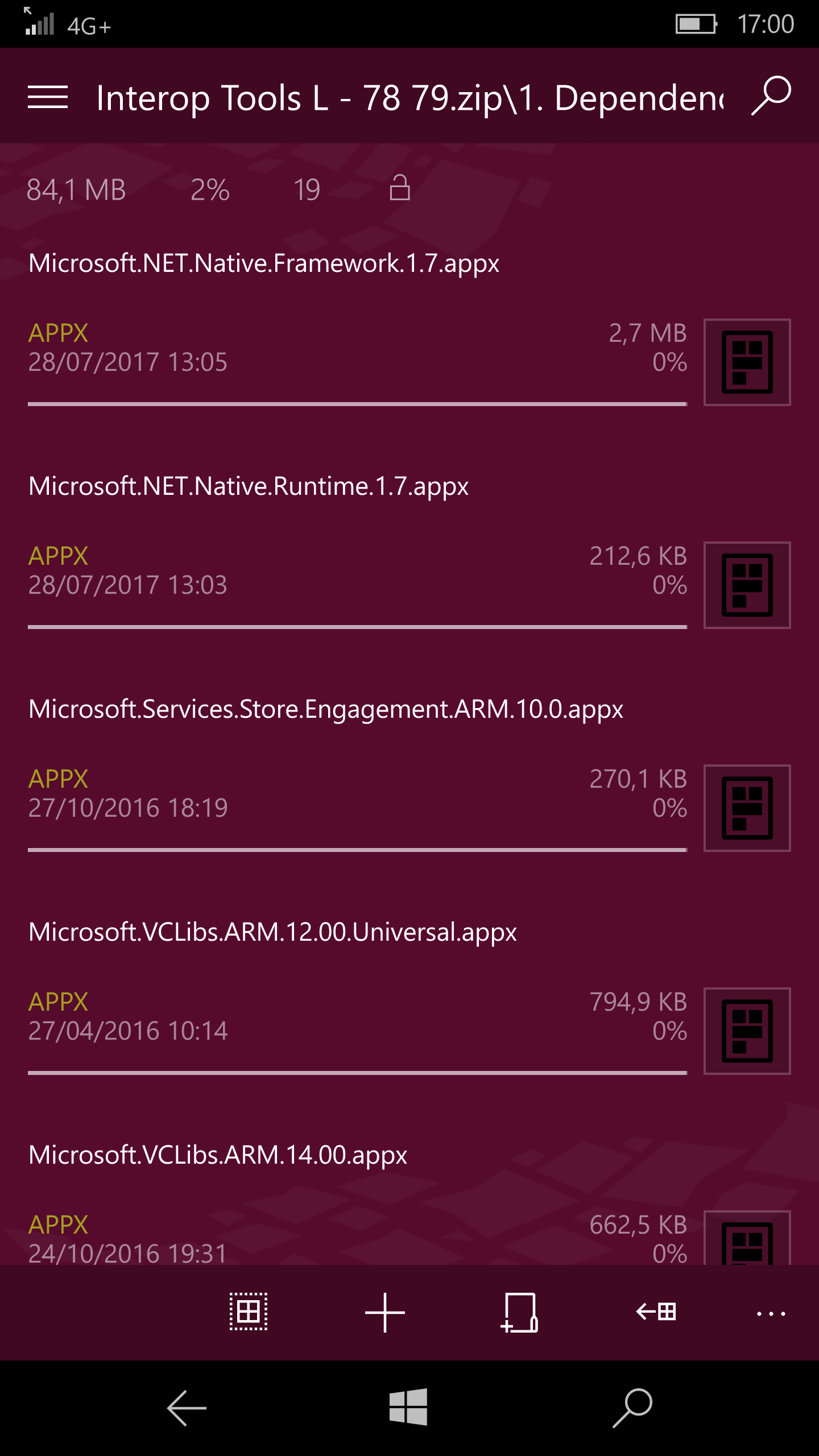This screenshot has width=819, height=1456.
Task: Go to the Windows start screen
Action: [408, 1407]
